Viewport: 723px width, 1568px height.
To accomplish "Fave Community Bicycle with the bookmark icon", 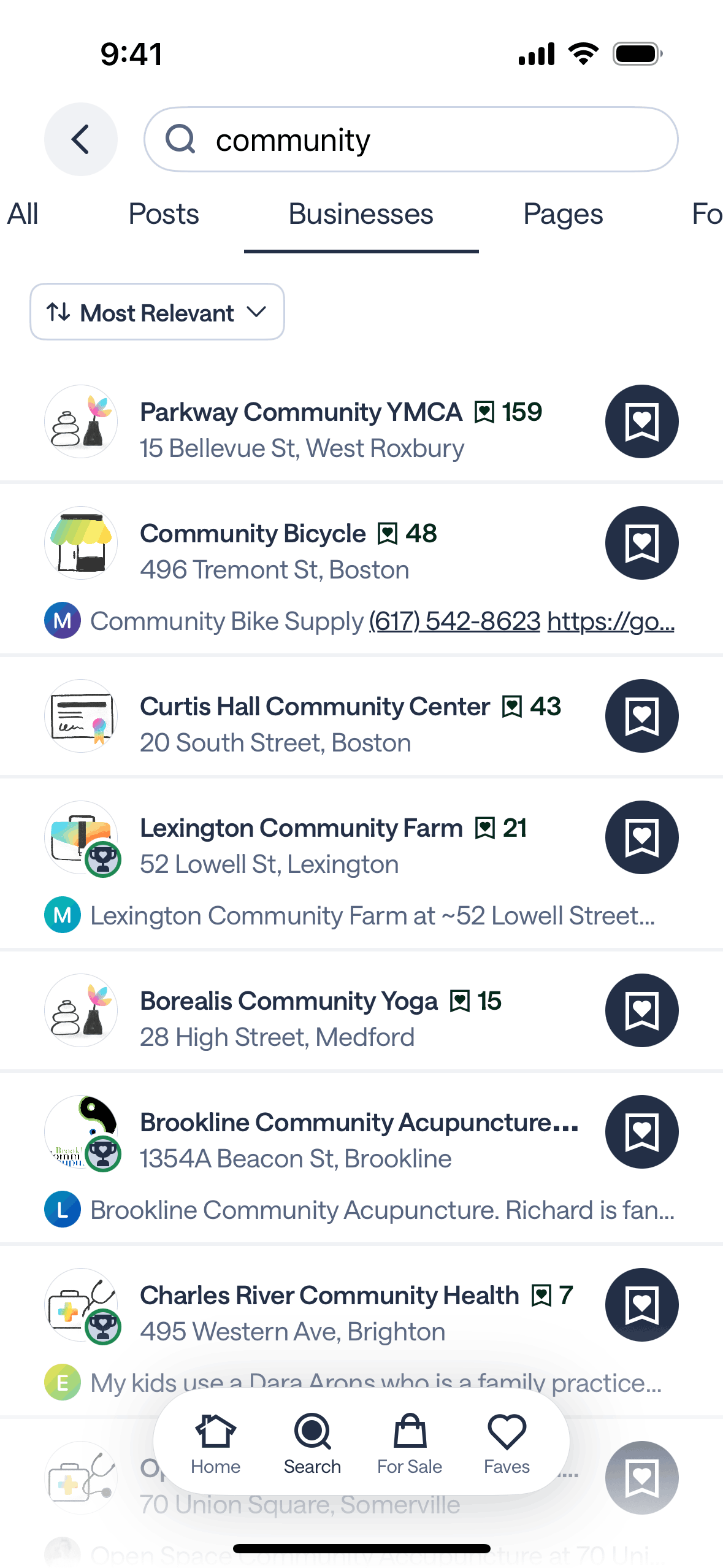I will click(641, 543).
